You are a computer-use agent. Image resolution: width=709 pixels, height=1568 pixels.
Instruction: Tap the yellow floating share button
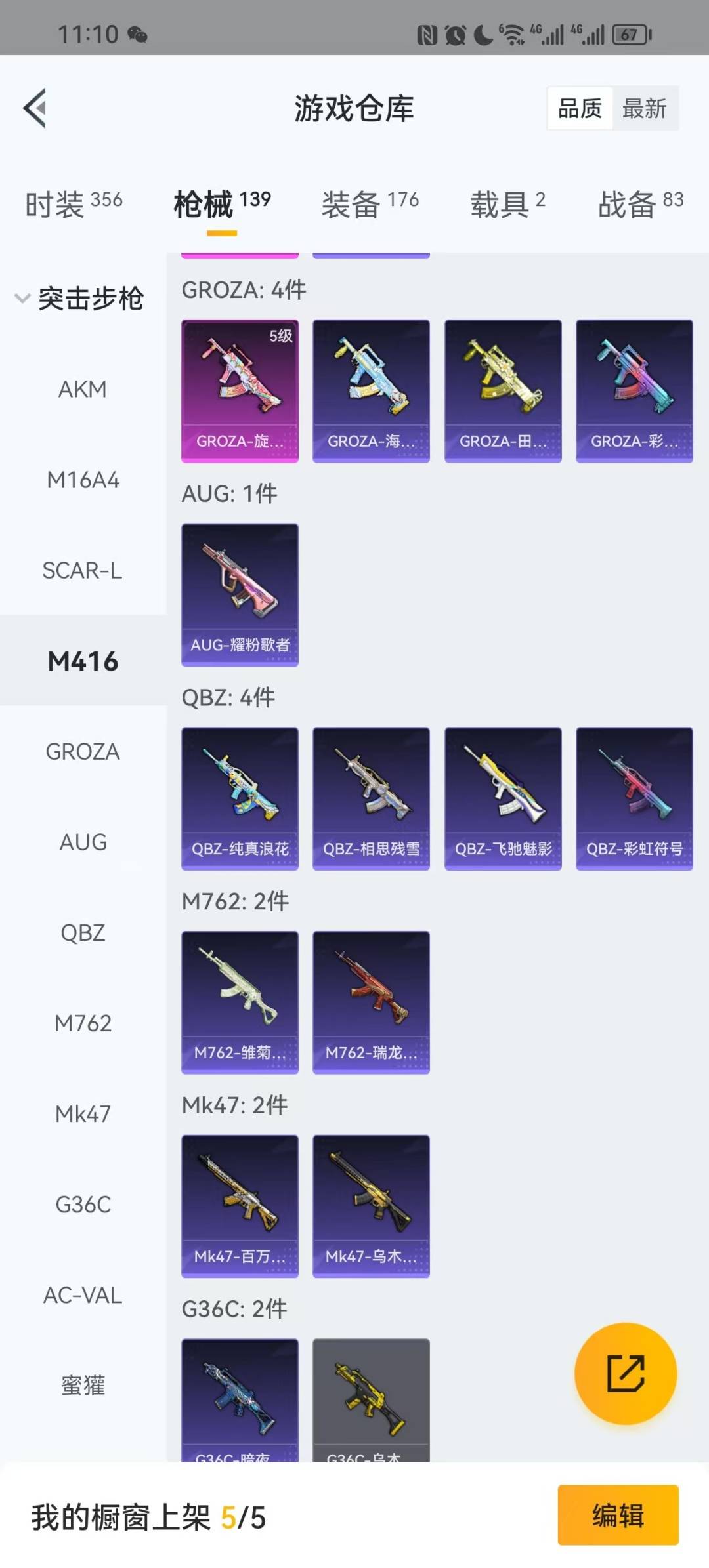tap(625, 1374)
